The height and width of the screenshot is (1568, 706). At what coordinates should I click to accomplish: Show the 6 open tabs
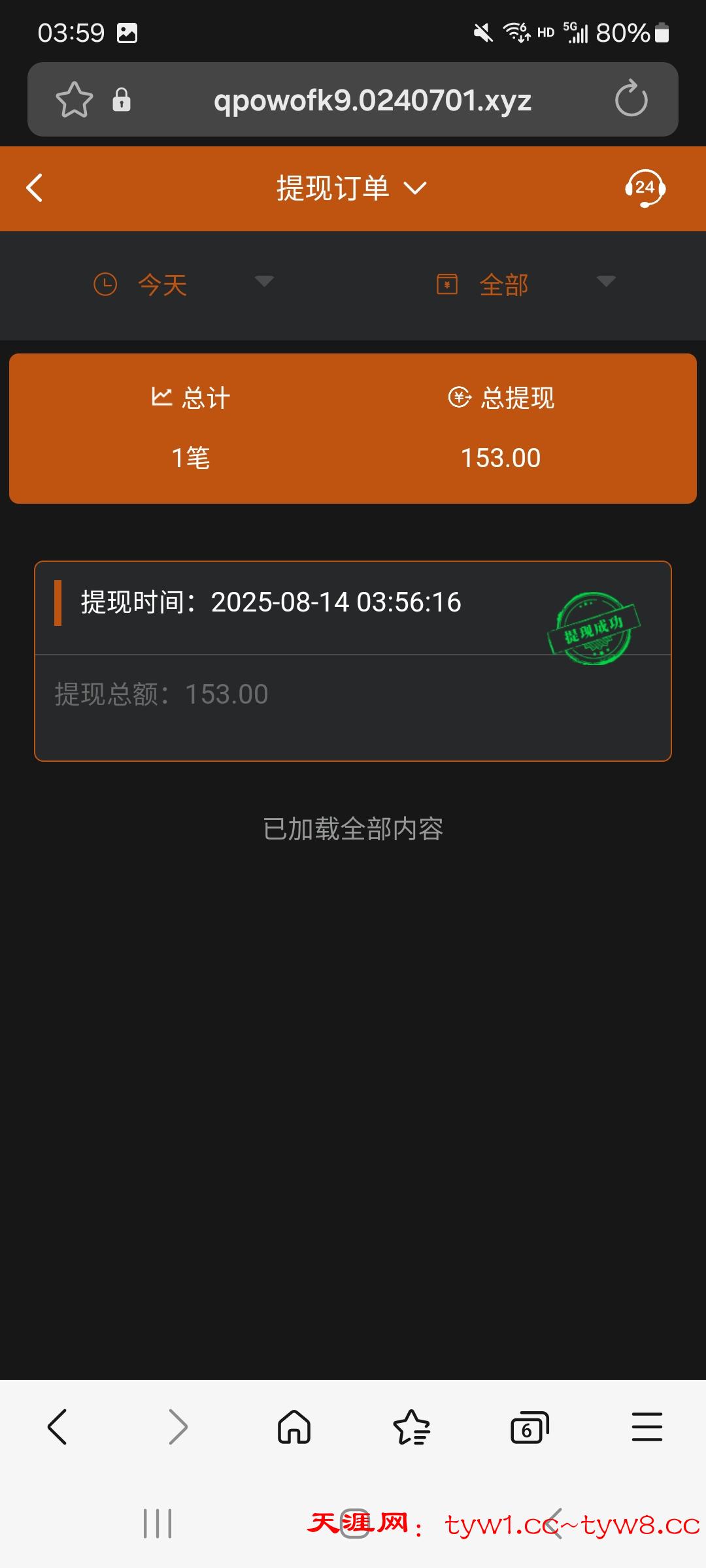(529, 1426)
